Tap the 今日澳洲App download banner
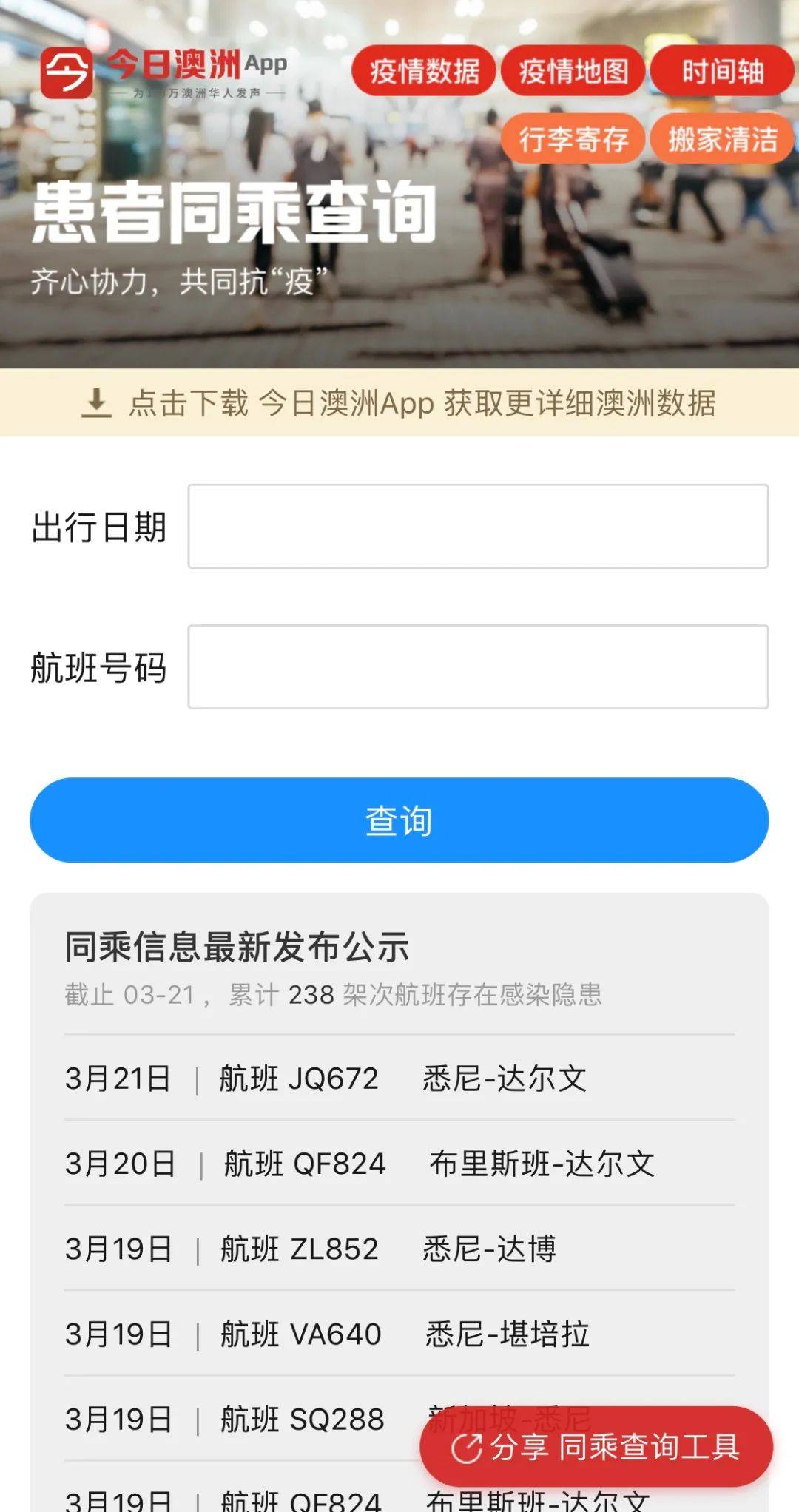This screenshot has height=1512, width=799. pyautogui.click(x=399, y=403)
